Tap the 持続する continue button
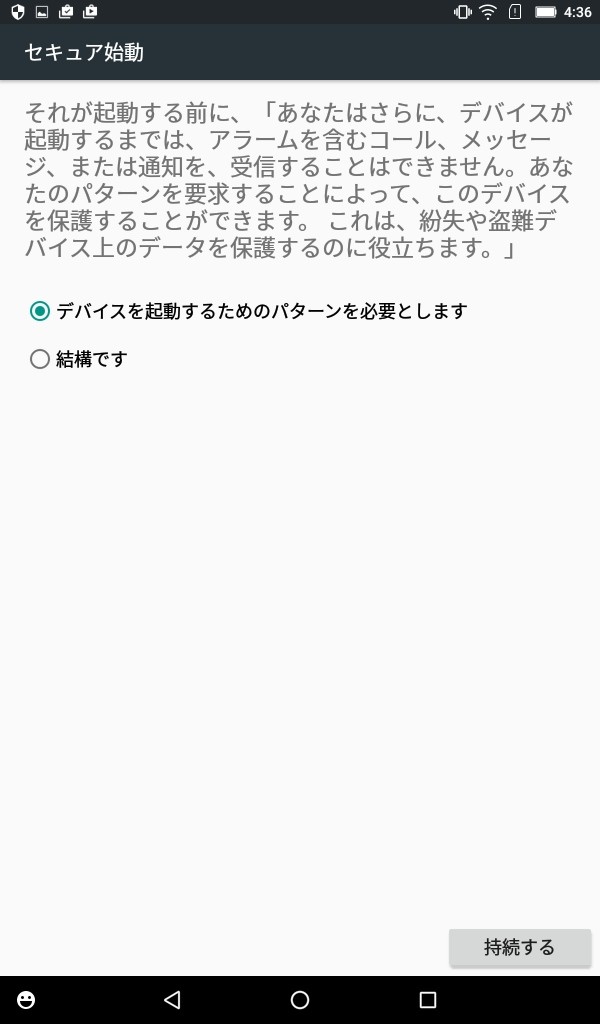 click(520, 947)
